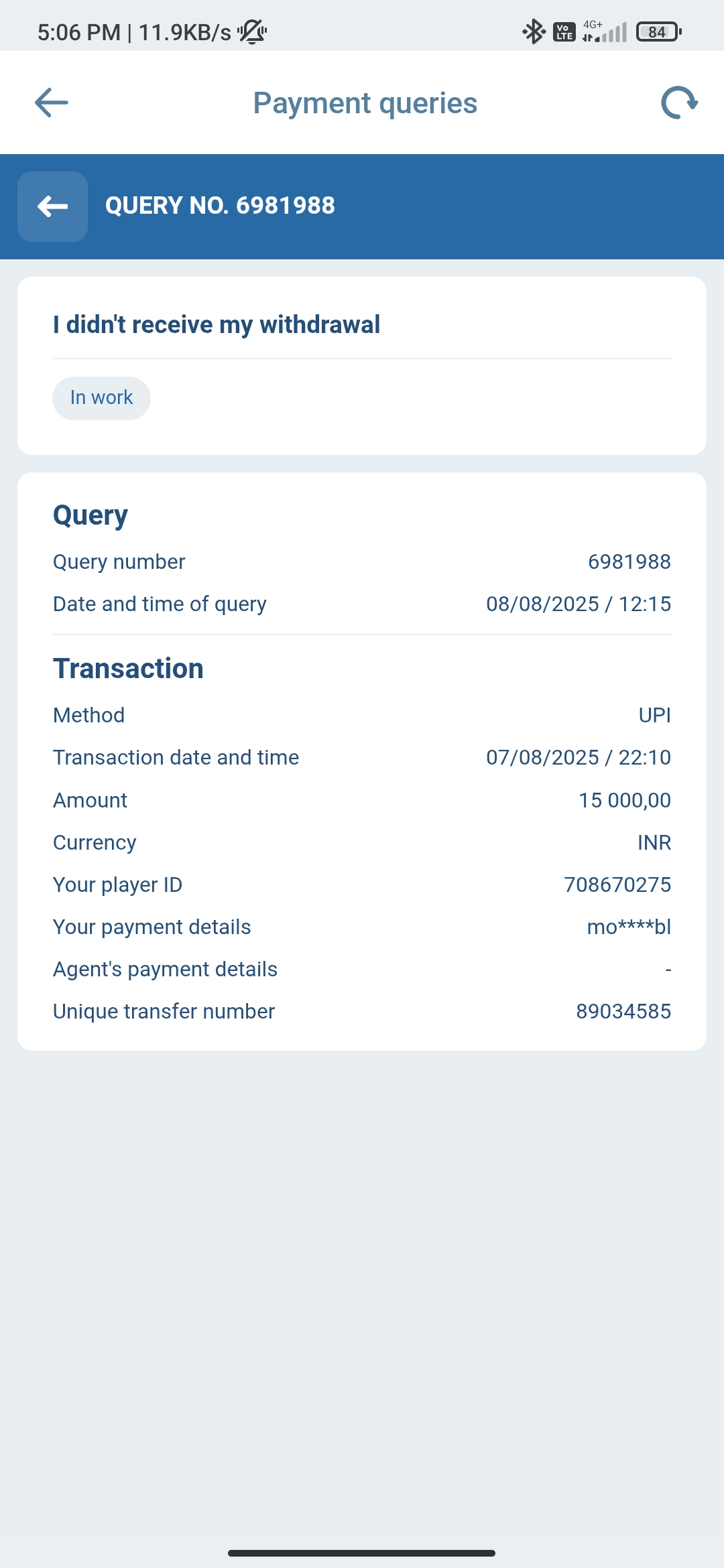Return to the query list from Query No. 6981988
The image size is (724, 1568).
[x=53, y=206]
